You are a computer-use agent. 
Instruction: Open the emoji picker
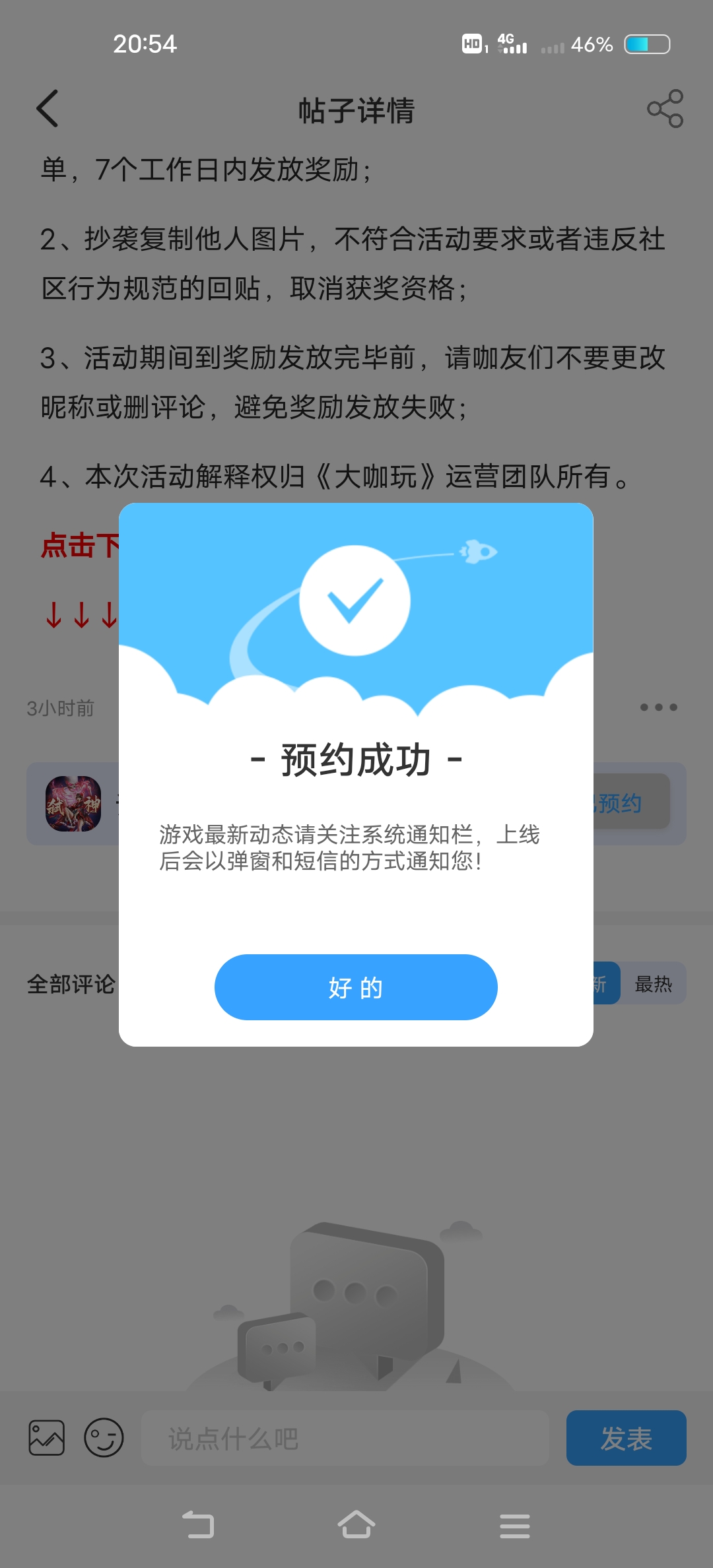click(x=104, y=1438)
